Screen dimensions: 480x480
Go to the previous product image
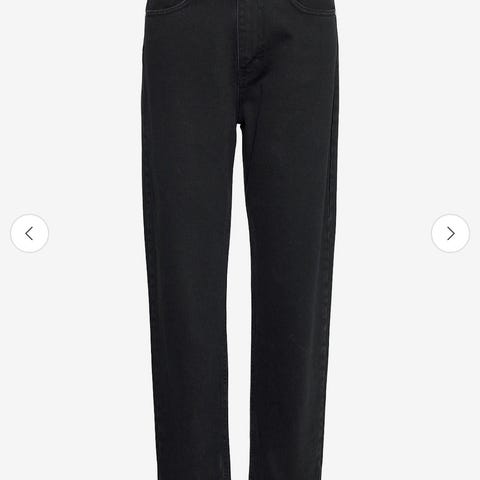pos(29,233)
